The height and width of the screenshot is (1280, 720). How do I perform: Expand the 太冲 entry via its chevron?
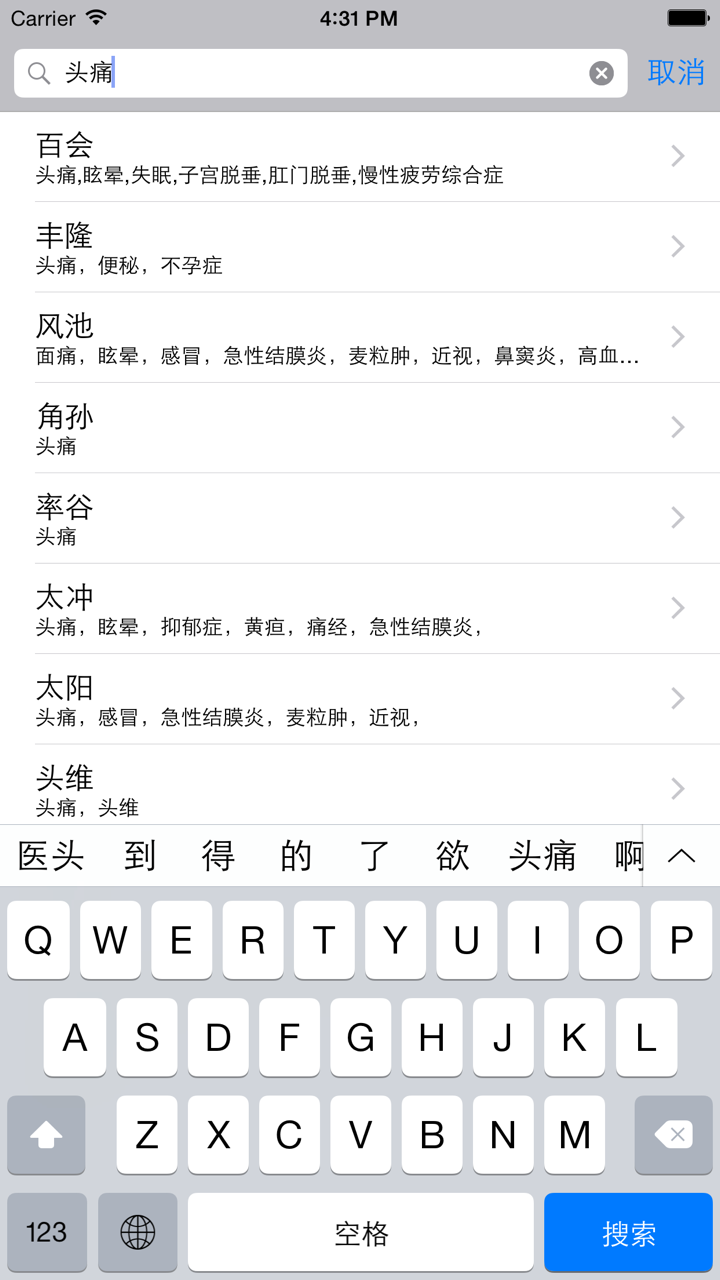pyautogui.click(x=676, y=607)
